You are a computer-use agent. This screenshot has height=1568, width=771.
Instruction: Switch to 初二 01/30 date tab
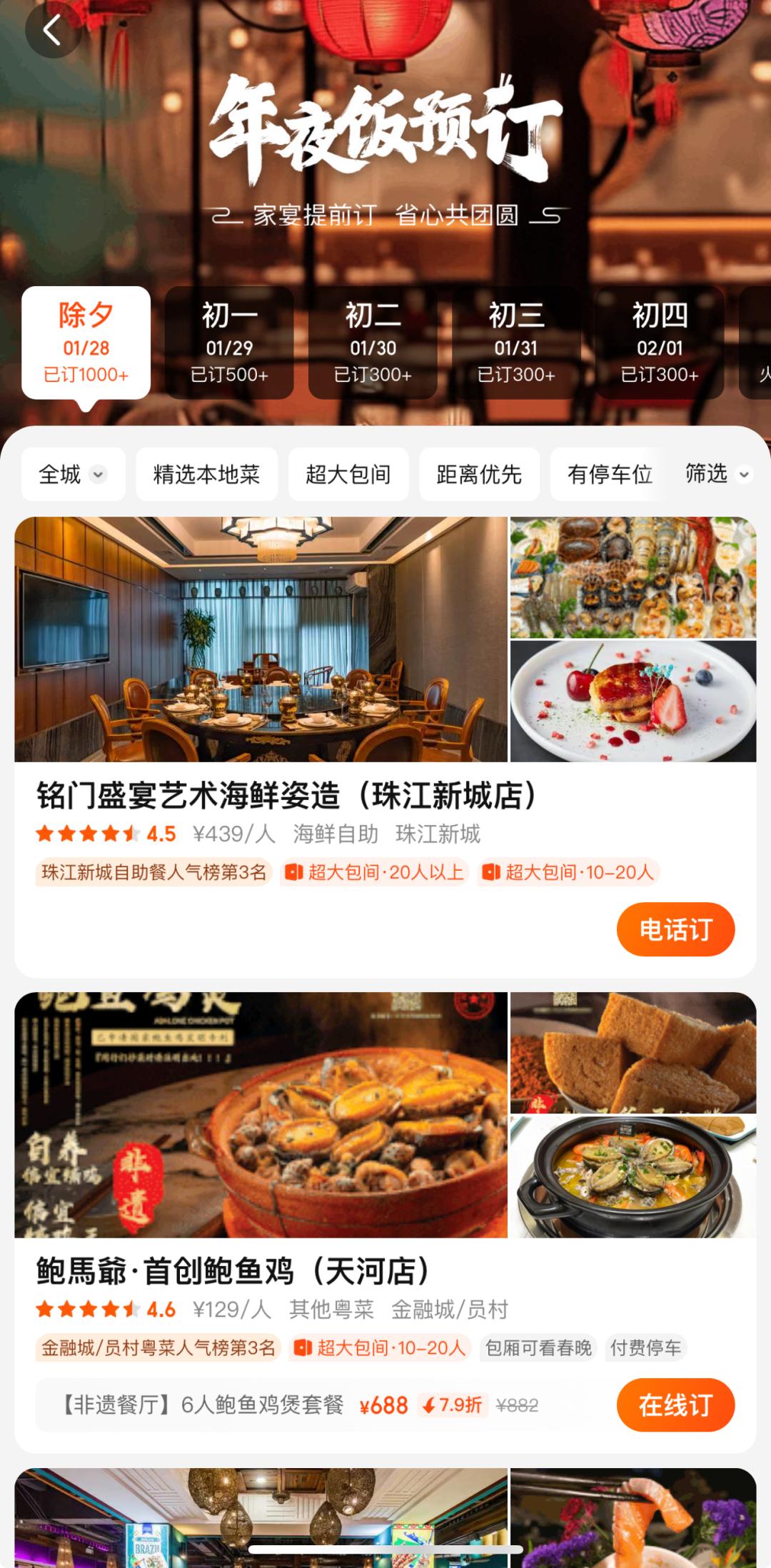373,343
